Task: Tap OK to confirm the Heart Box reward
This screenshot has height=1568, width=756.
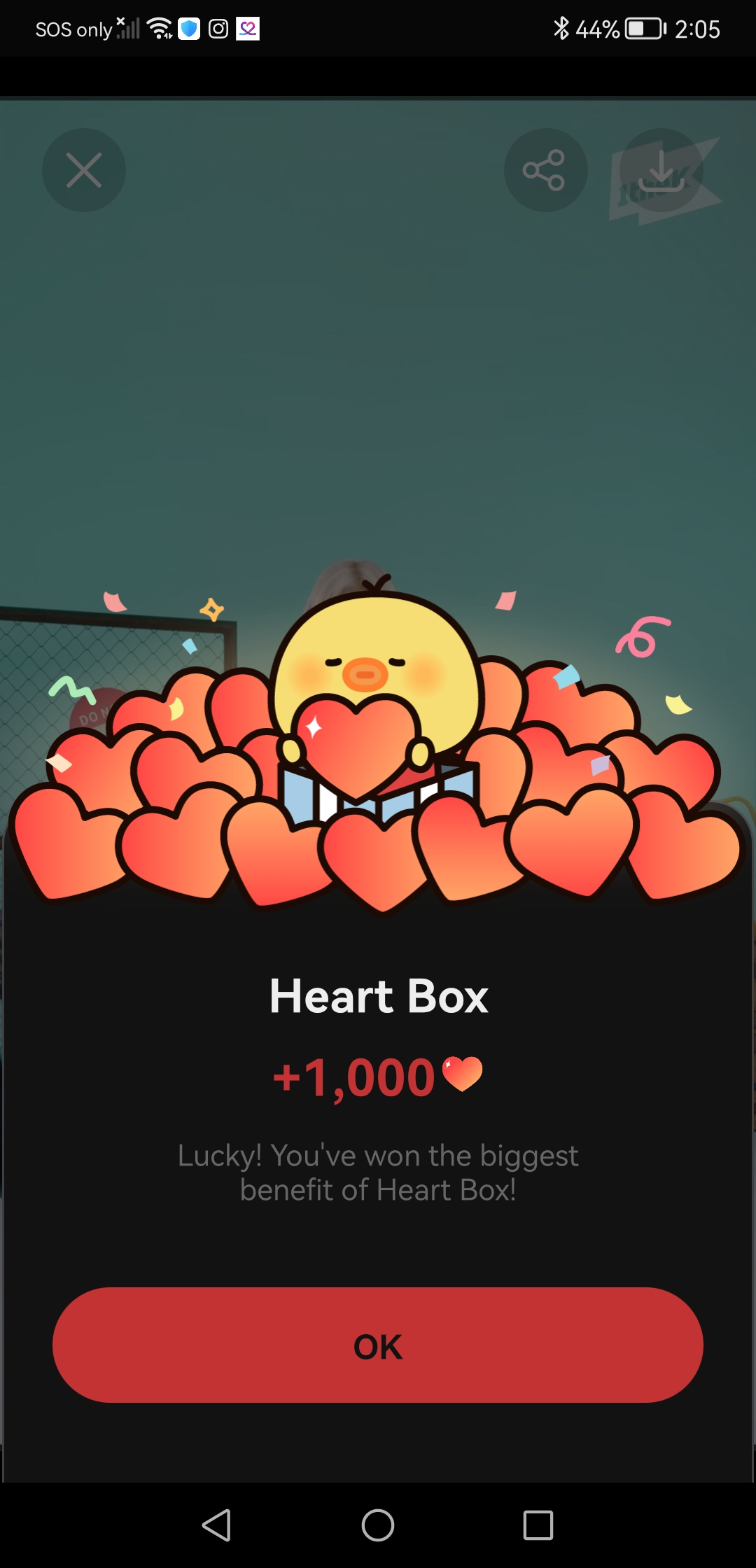Action: pyautogui.click(x=378, y=1345)
